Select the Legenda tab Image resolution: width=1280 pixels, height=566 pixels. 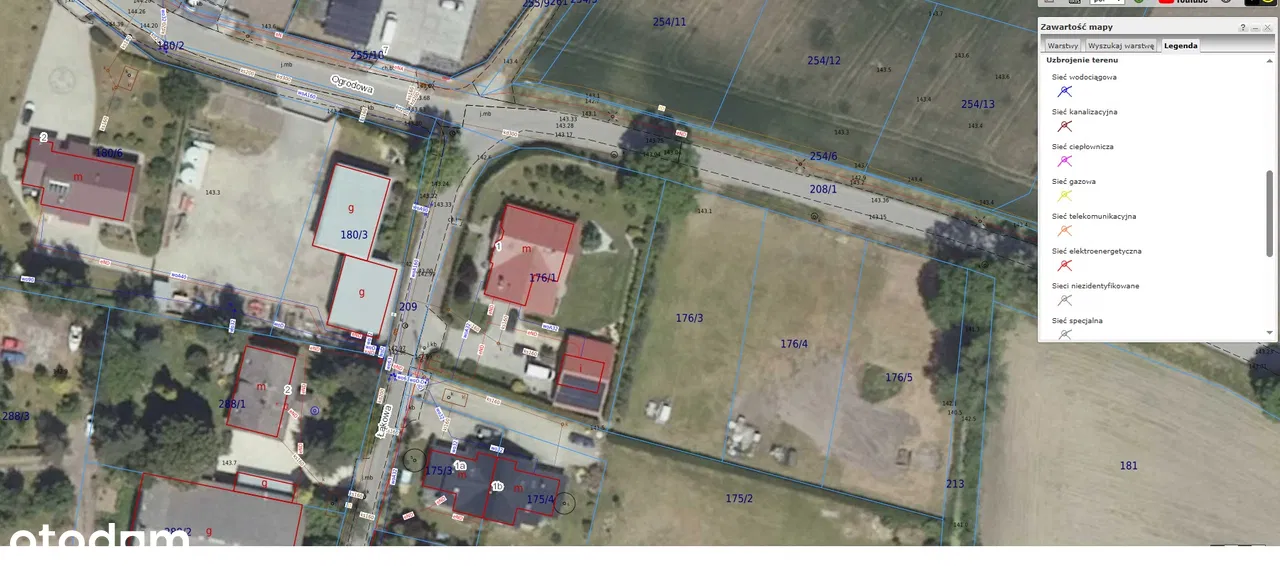coord(1180,45)
